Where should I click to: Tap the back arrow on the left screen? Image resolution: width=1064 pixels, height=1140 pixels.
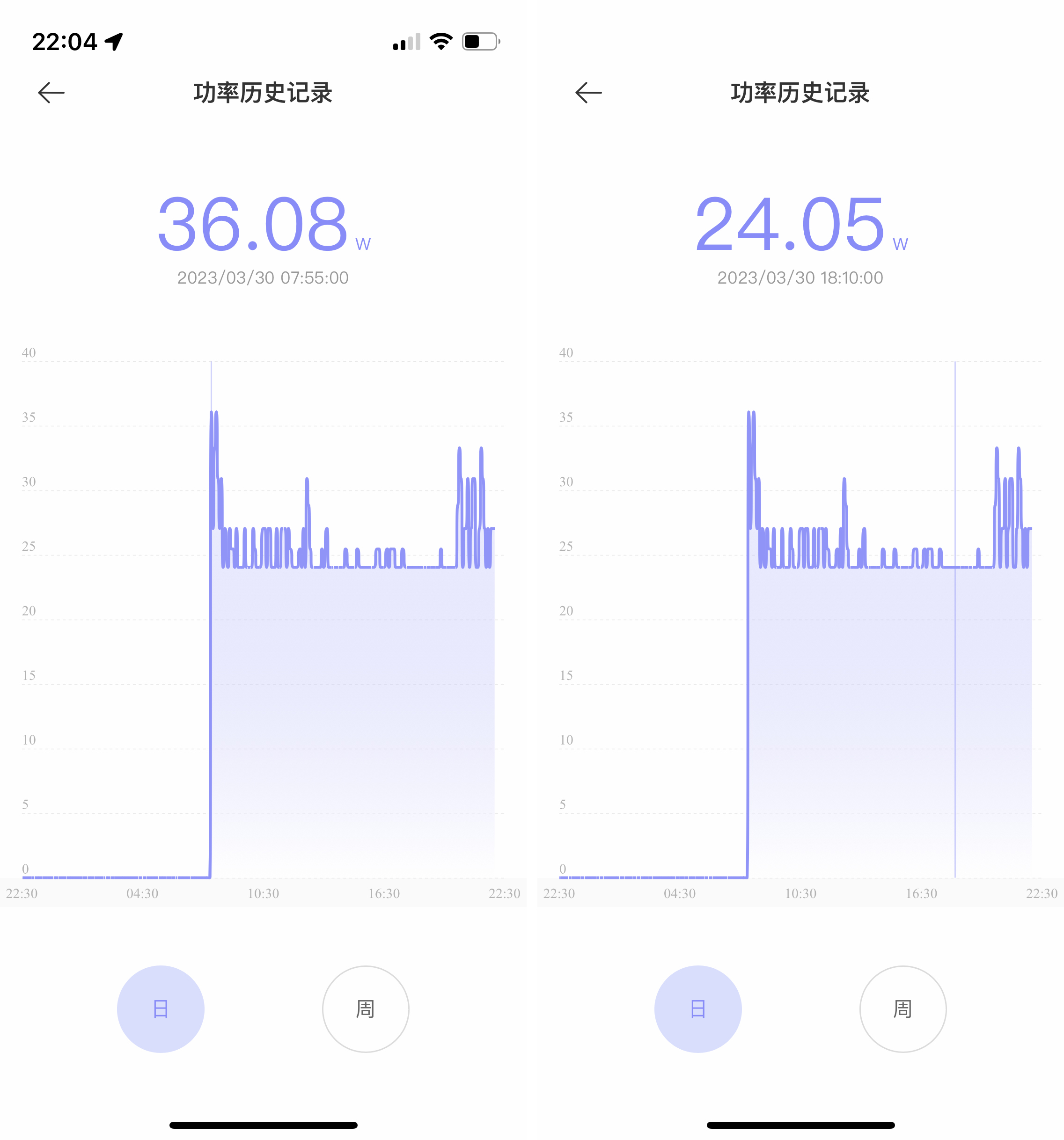pos(51,92)
